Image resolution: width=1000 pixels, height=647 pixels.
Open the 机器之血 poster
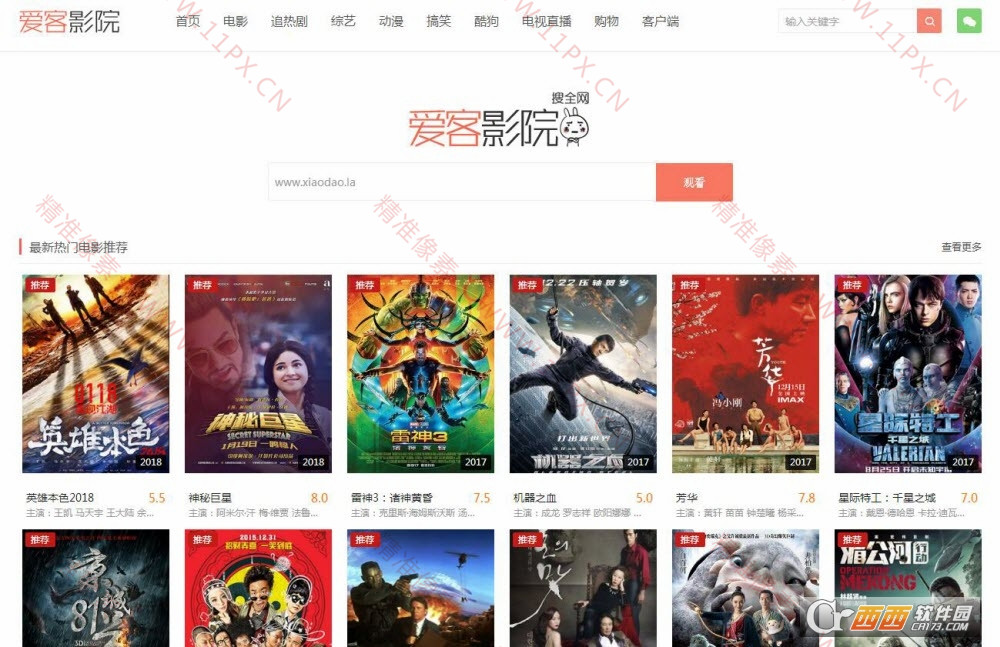pyautogui.click(x=583, y=373)
